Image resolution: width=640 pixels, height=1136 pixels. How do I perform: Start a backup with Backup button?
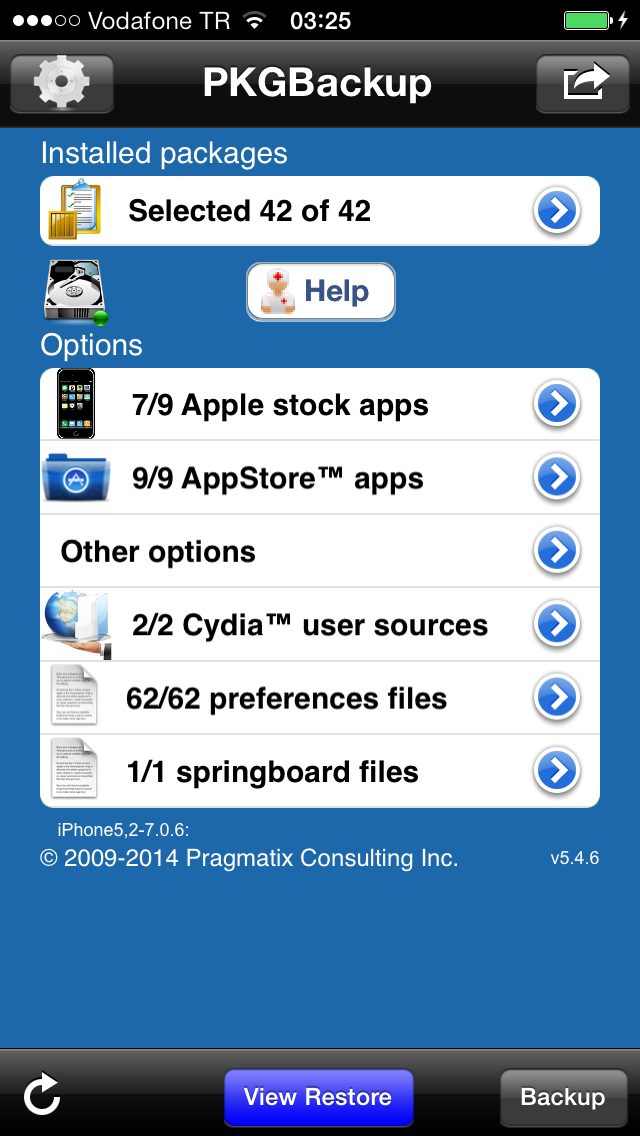point(563,1097)
